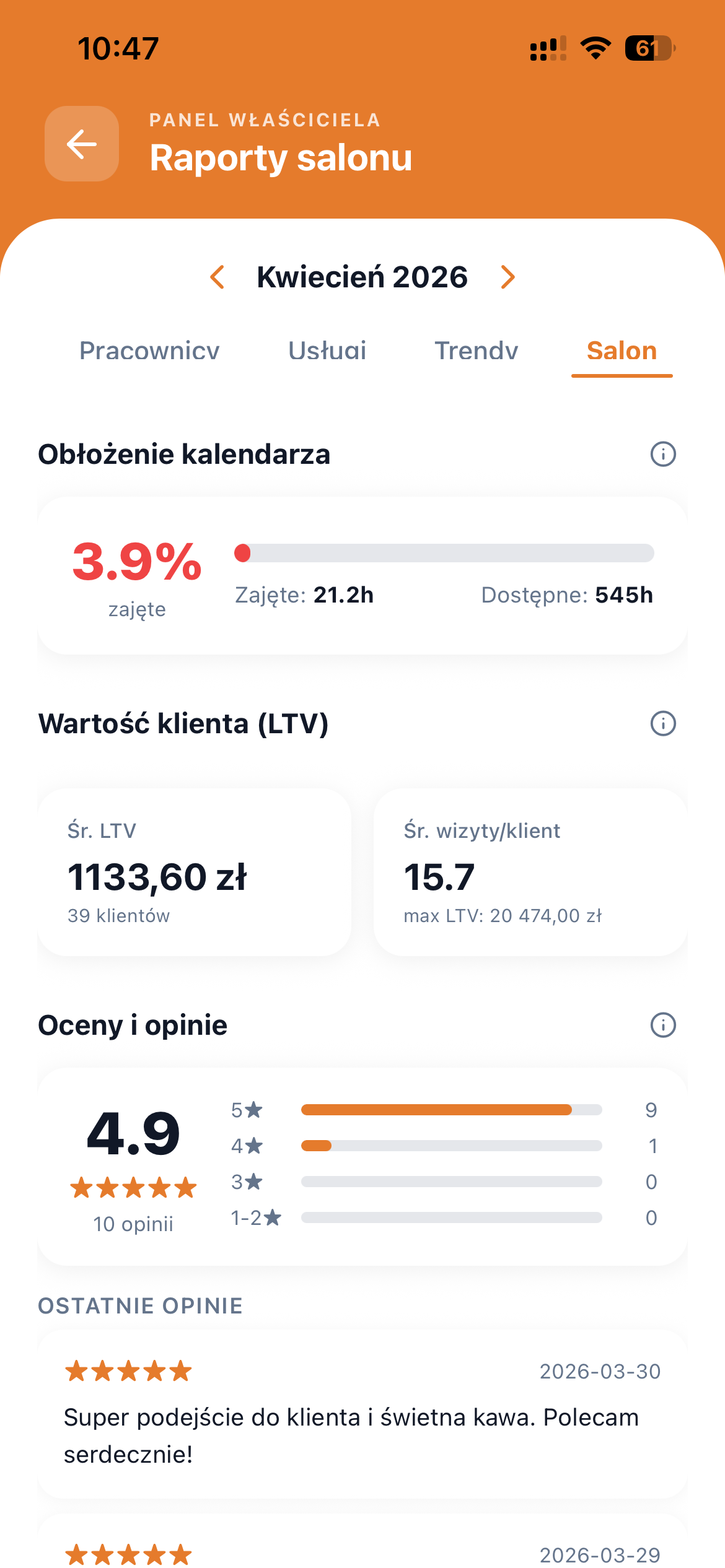Expand the Kwiecień 2026 month selector
This screenshot has width=725, height=1568.
point(362,278)
